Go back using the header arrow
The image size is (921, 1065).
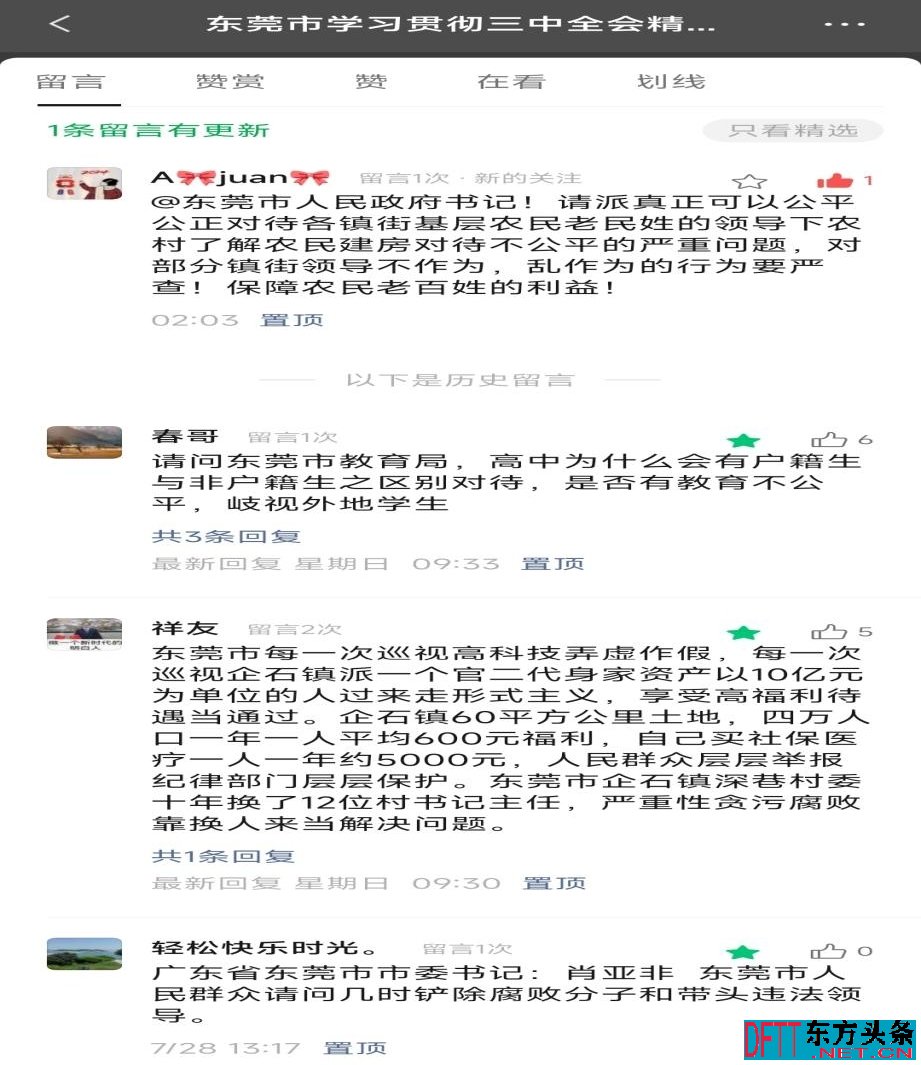(x=60, y=24)
